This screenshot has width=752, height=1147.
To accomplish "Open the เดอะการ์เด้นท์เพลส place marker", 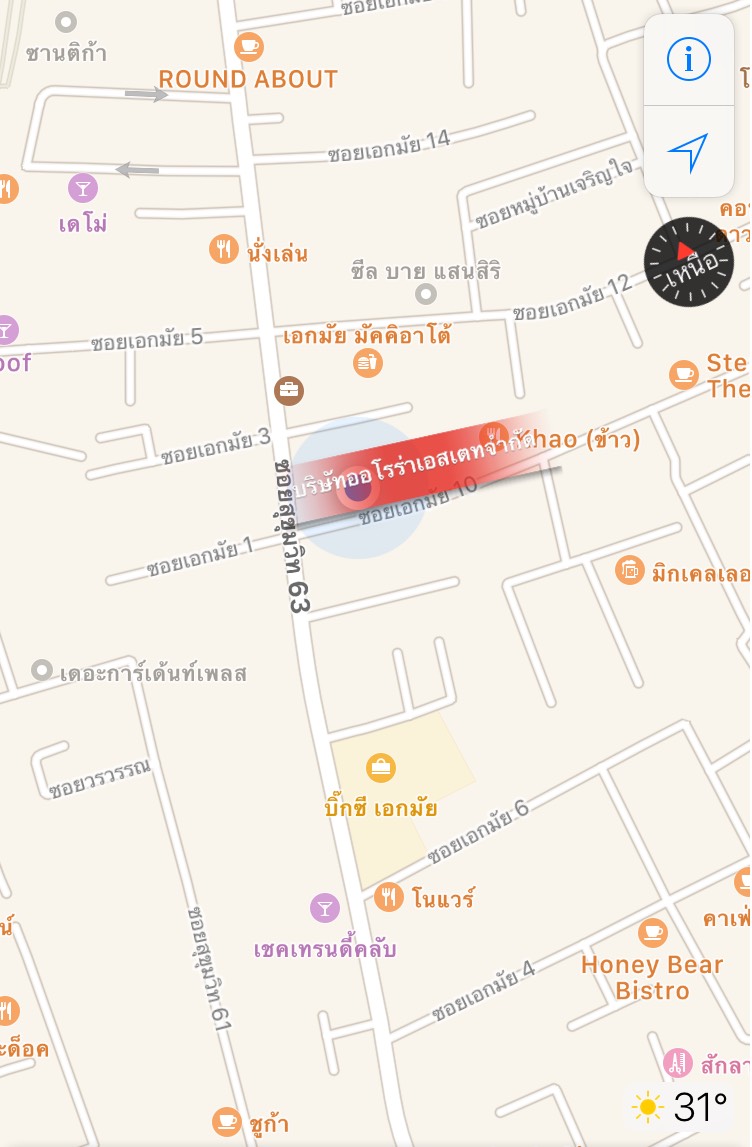I will pos(41,670).
